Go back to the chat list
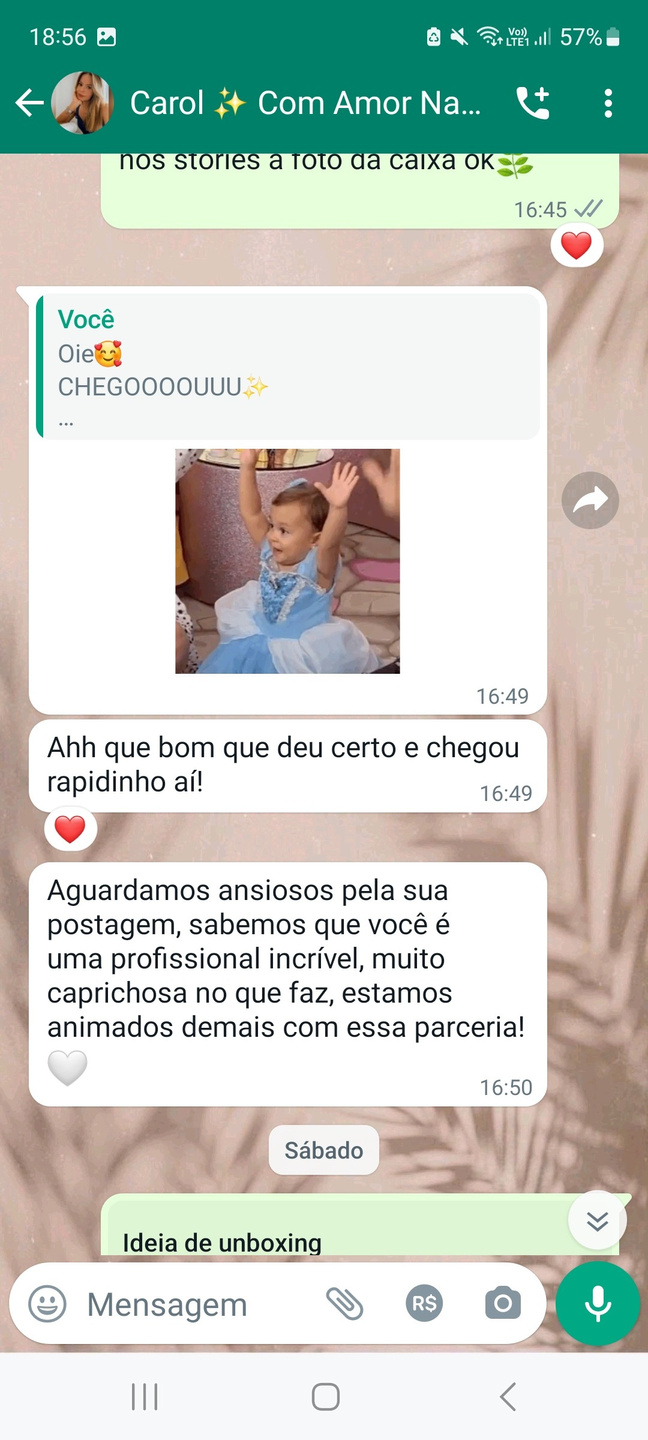Viewport: 648px width, 1440px height. click(29, 103)
